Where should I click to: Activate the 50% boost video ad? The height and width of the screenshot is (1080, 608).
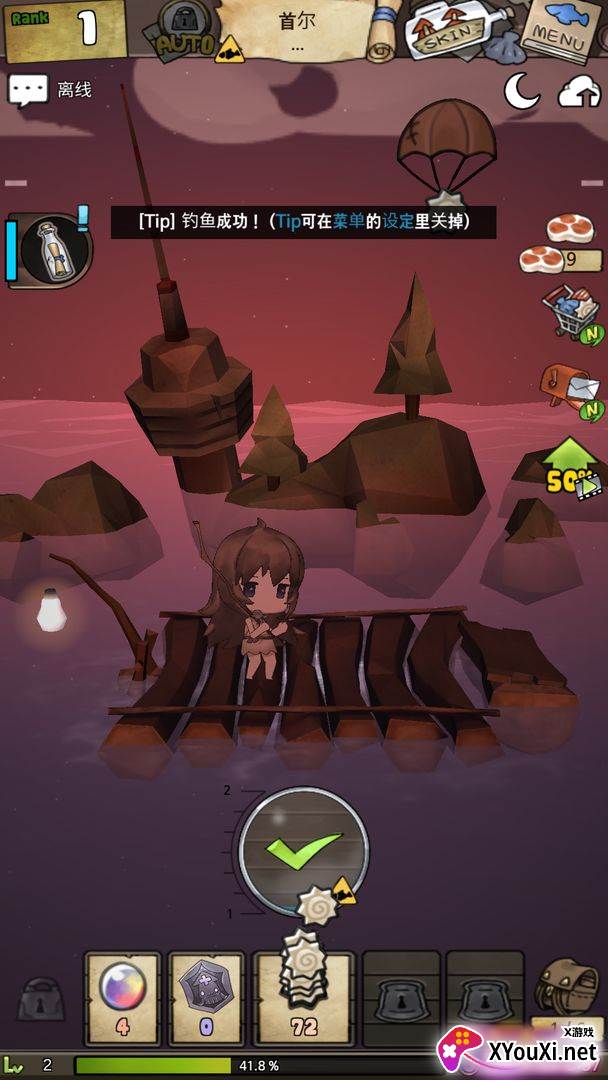(572, 468)
